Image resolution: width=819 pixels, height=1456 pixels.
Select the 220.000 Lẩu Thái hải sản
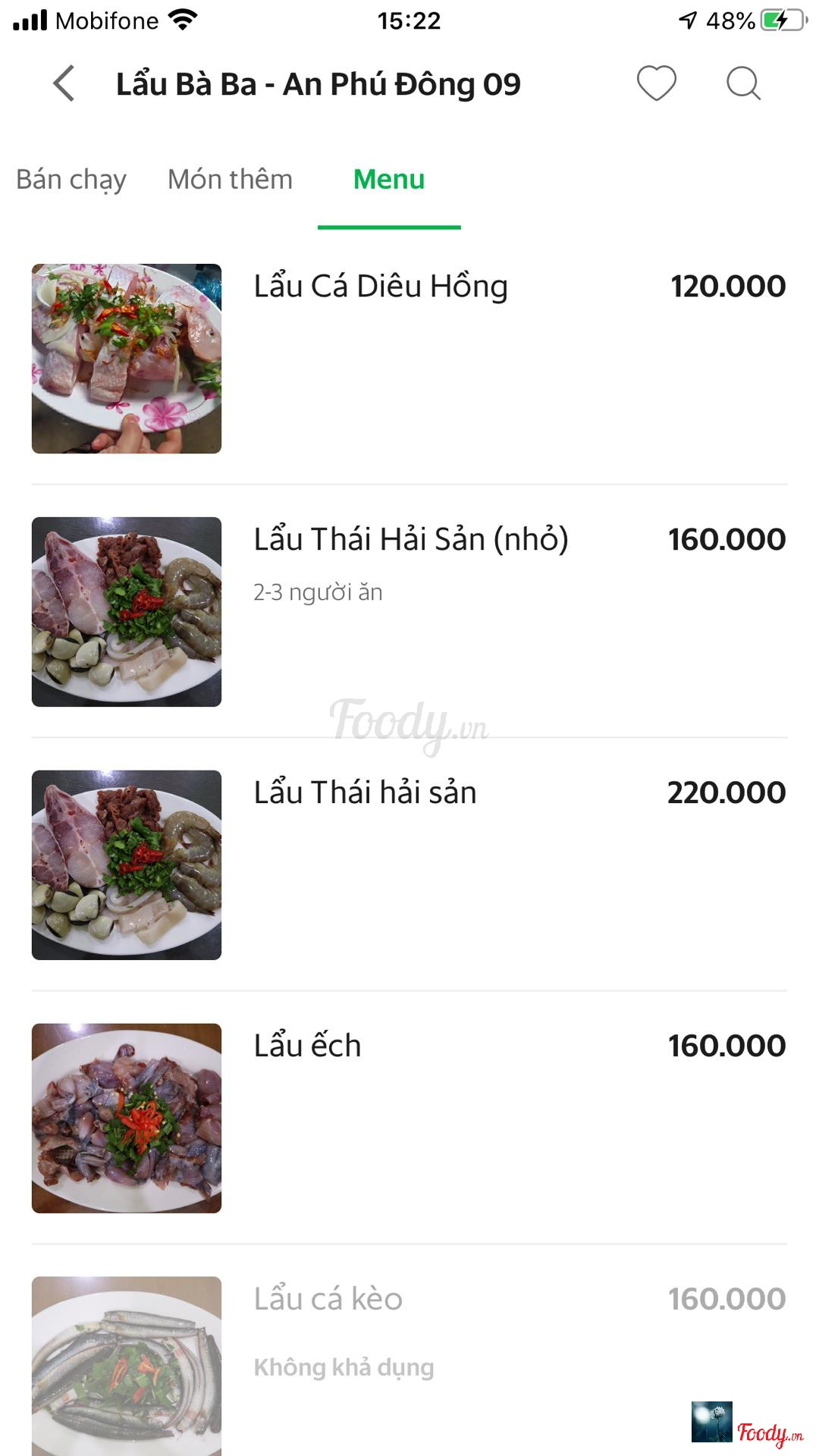coord(365,793)
